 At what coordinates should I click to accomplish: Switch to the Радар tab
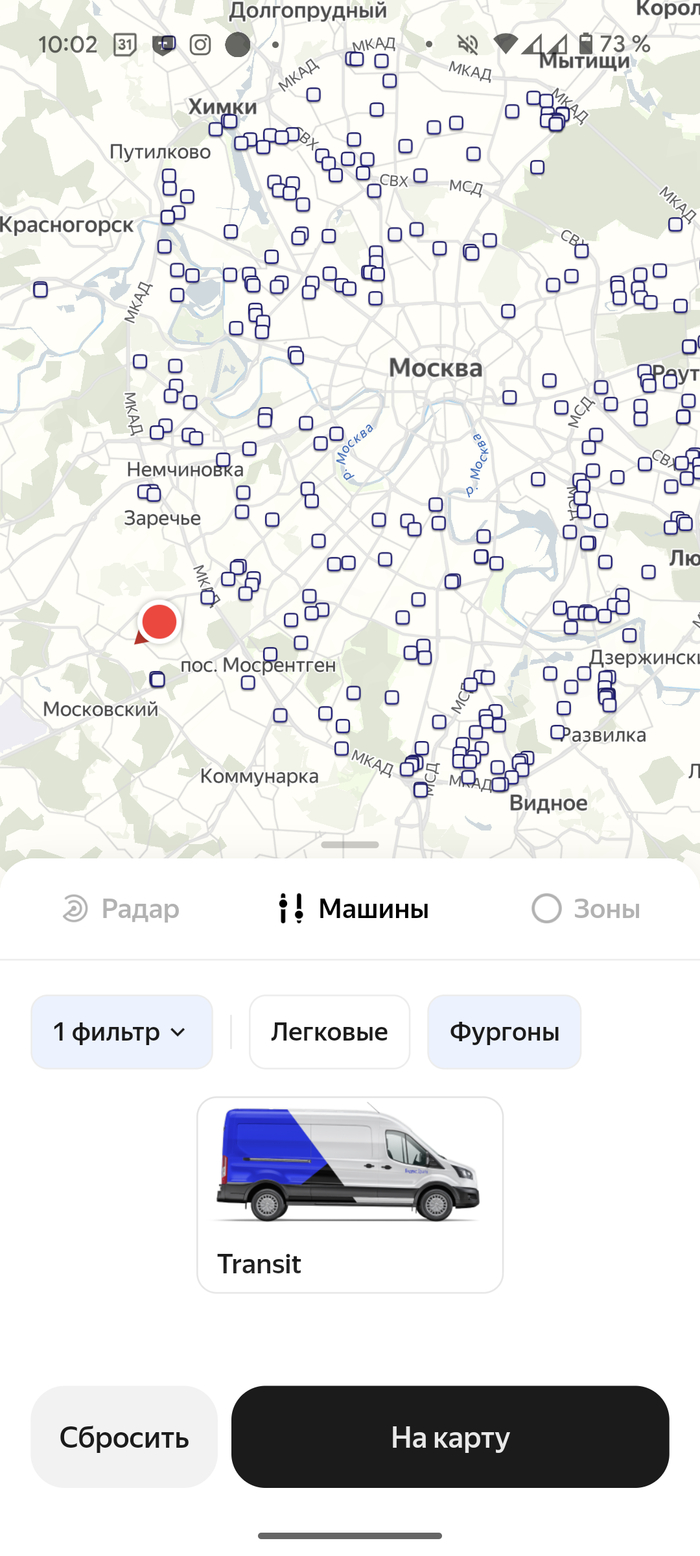coord(120,909)
